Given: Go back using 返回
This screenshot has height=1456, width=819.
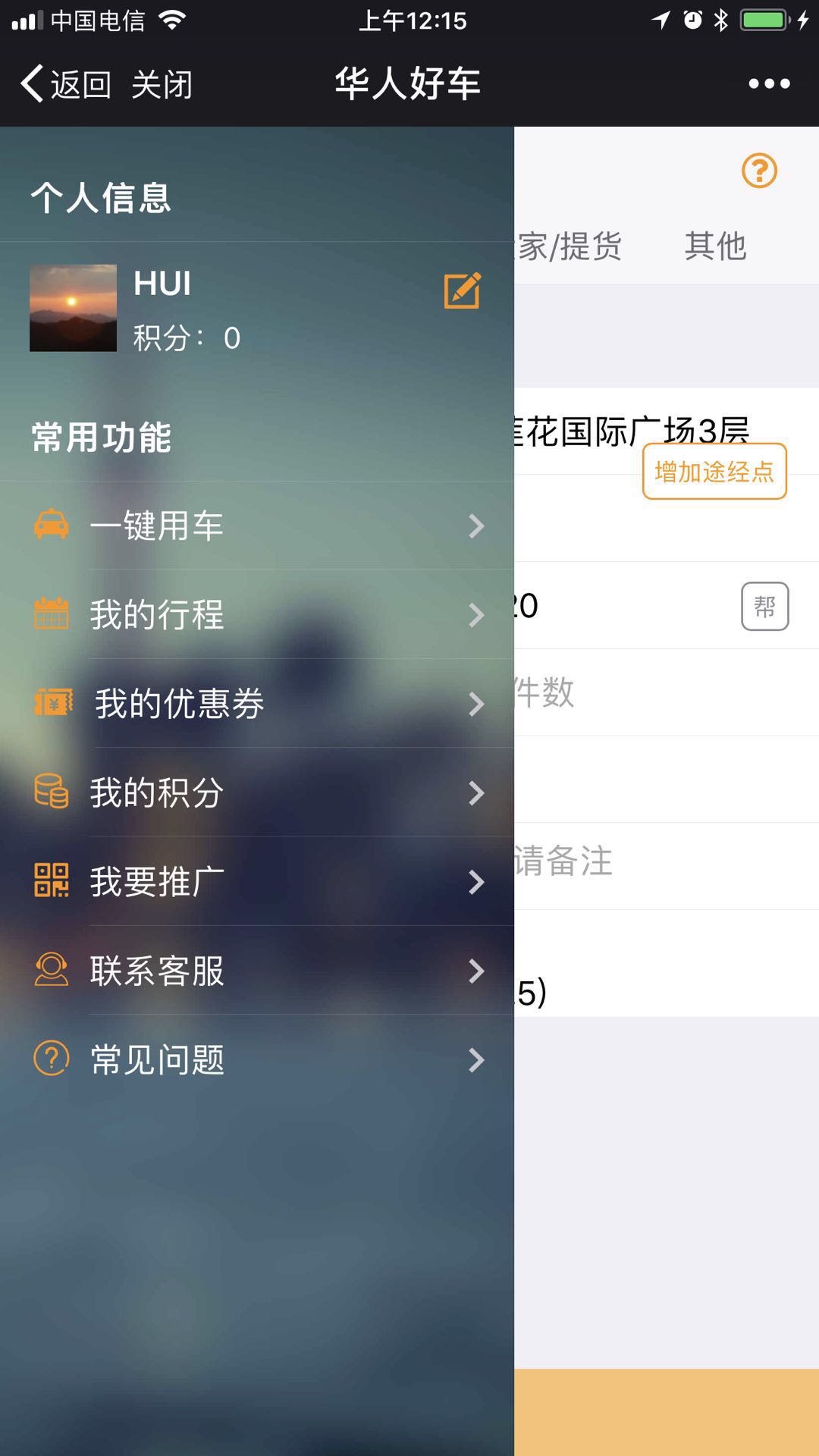Looking at the screenshot, I should (x=67, y=84).
